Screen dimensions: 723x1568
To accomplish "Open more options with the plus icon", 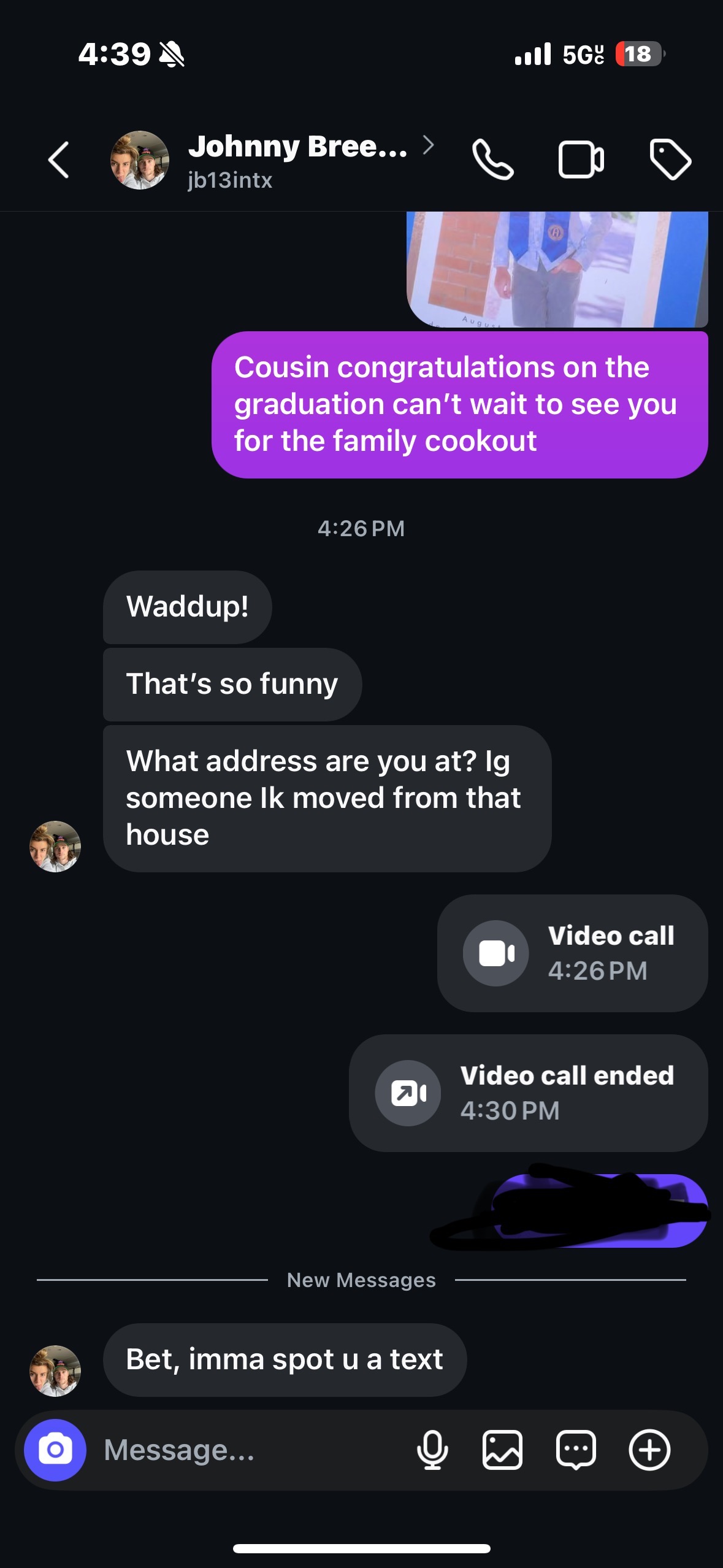I will pos(649,1450).
